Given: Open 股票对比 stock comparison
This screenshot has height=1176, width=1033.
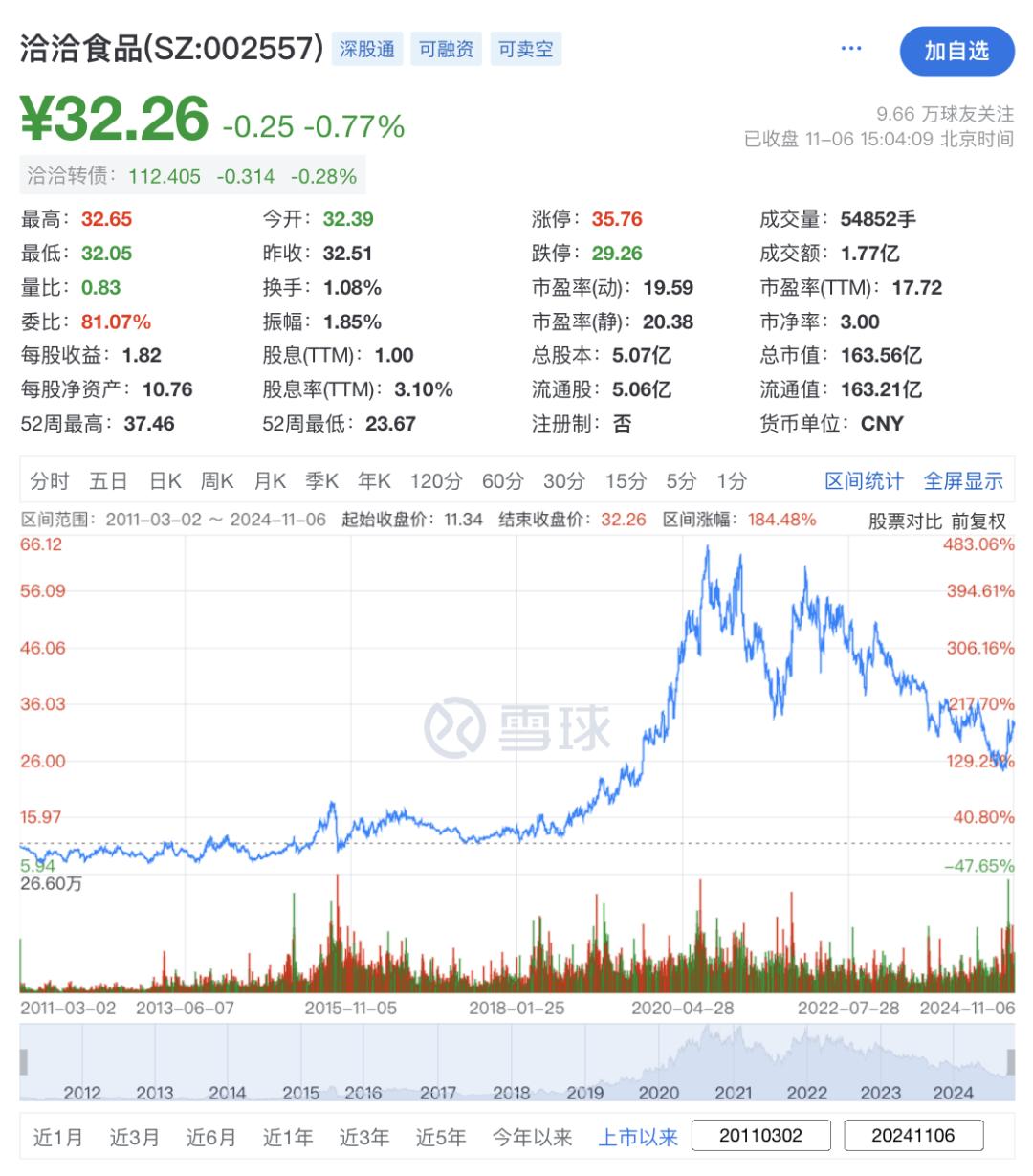Looking at the screenshot, I should tap(905, 521).
